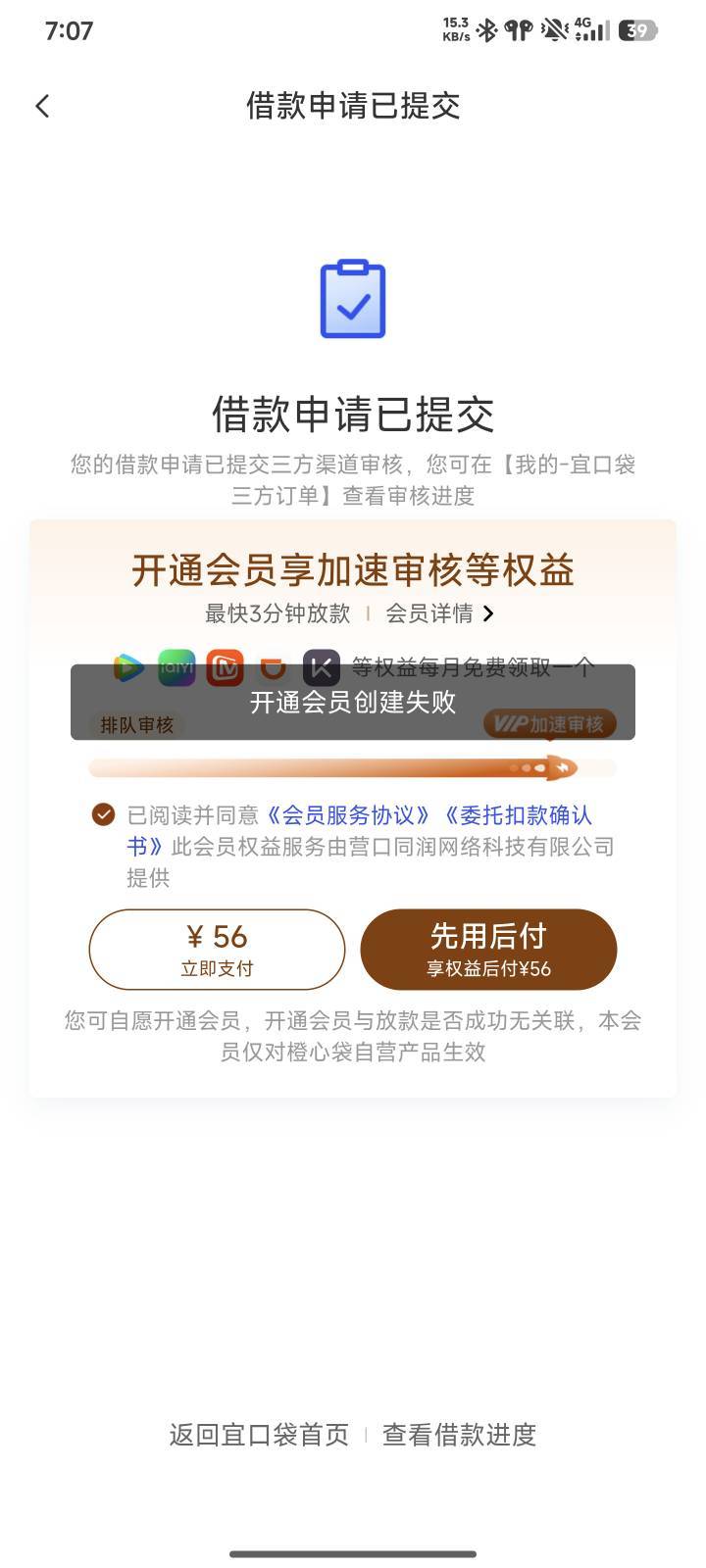Choose 先用后付 pay-later button
Viewport: 706px width, 1568px height.
pyautogui.click(x=488, y=950)
